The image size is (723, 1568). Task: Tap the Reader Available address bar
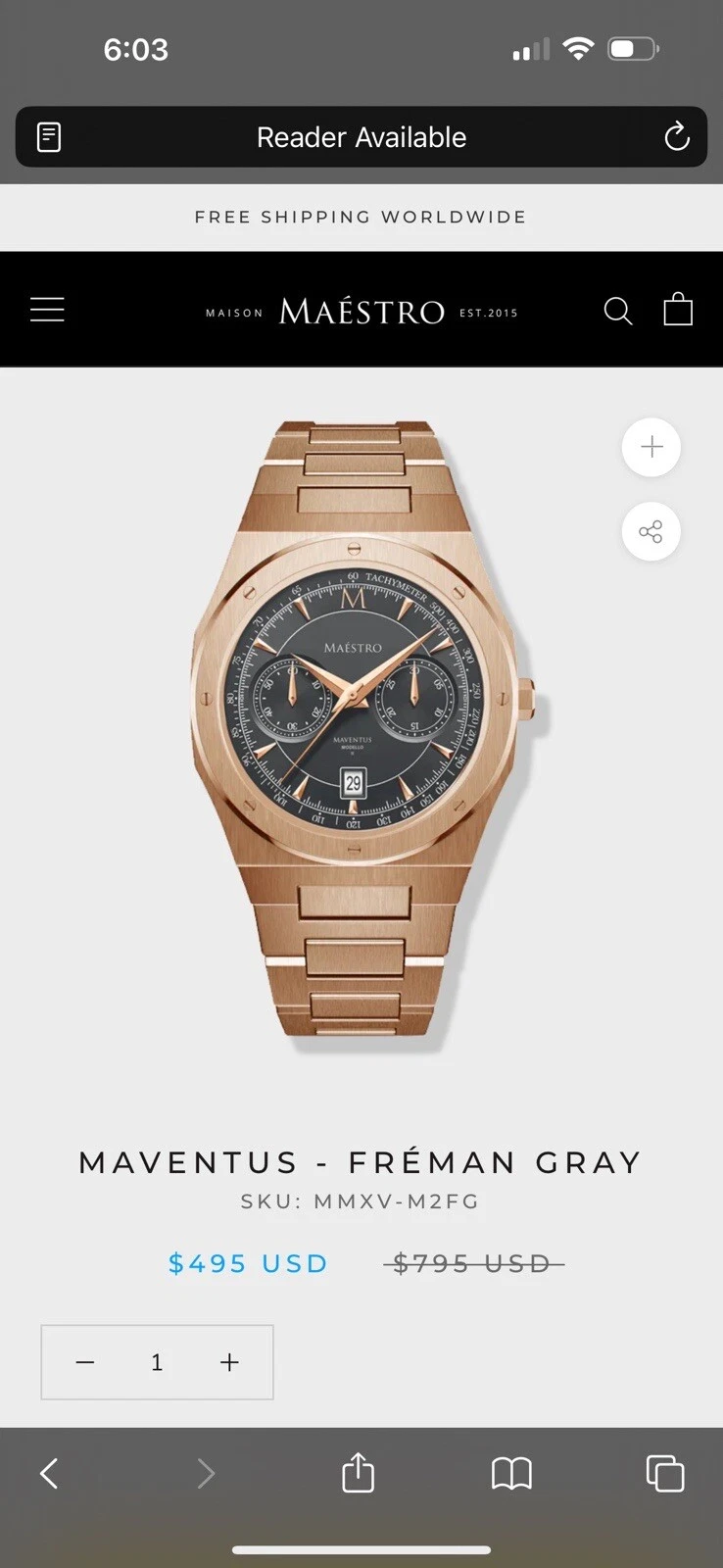pos(361,137)
